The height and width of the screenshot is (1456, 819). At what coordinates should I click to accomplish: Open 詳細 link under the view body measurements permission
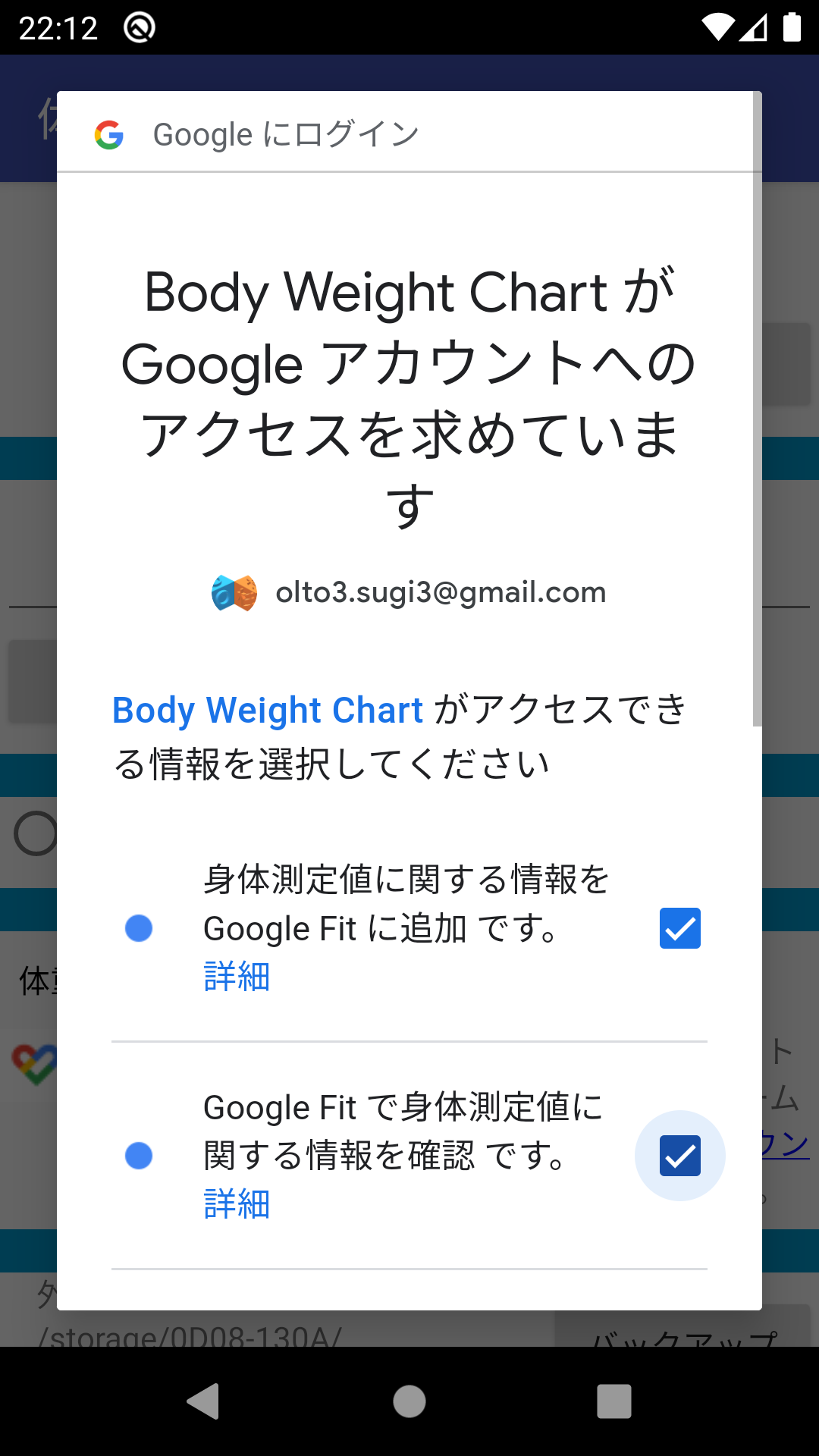[237, 1204]
